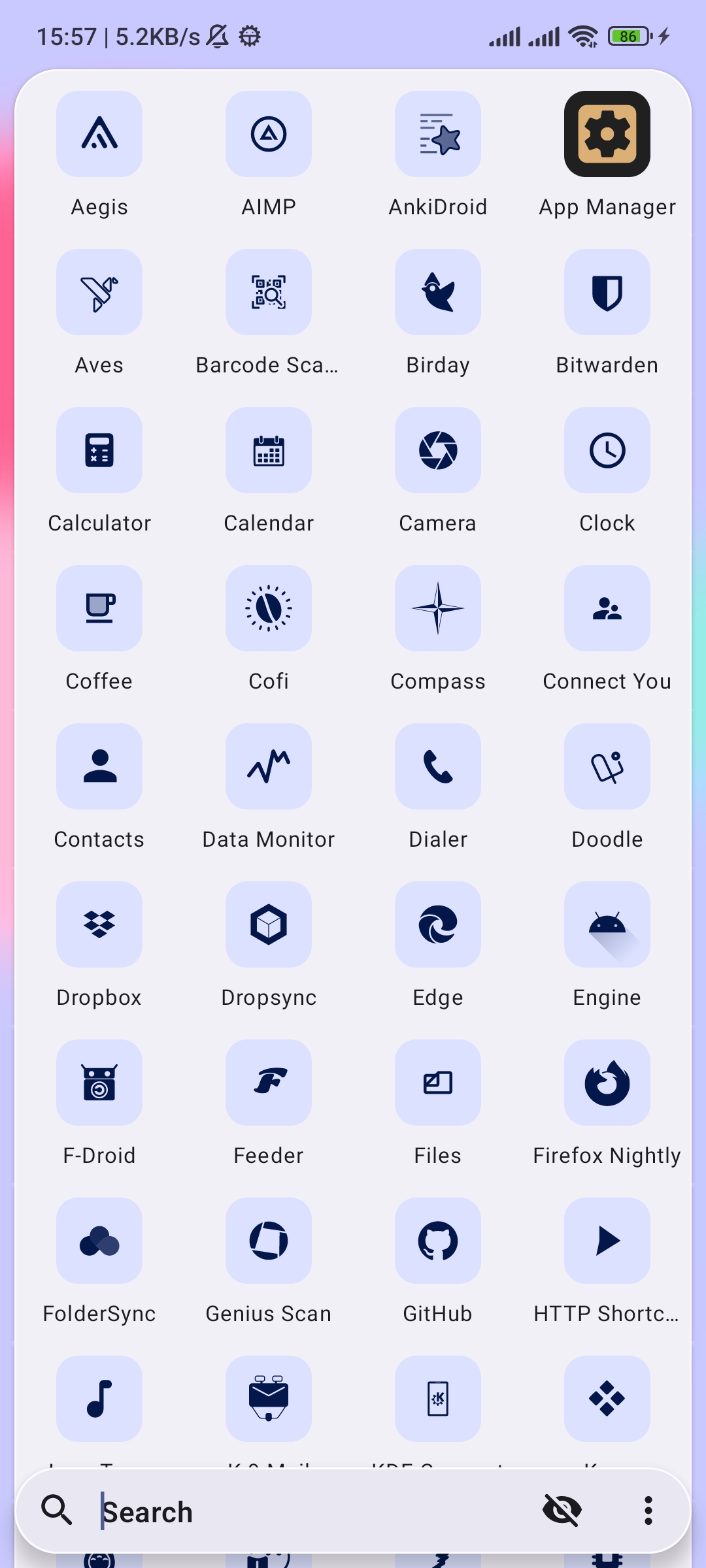The height and width of the screenshot is (1568, 706).
Task: Start the AnkiDroid flashcard app
Action: pos(437,134)
